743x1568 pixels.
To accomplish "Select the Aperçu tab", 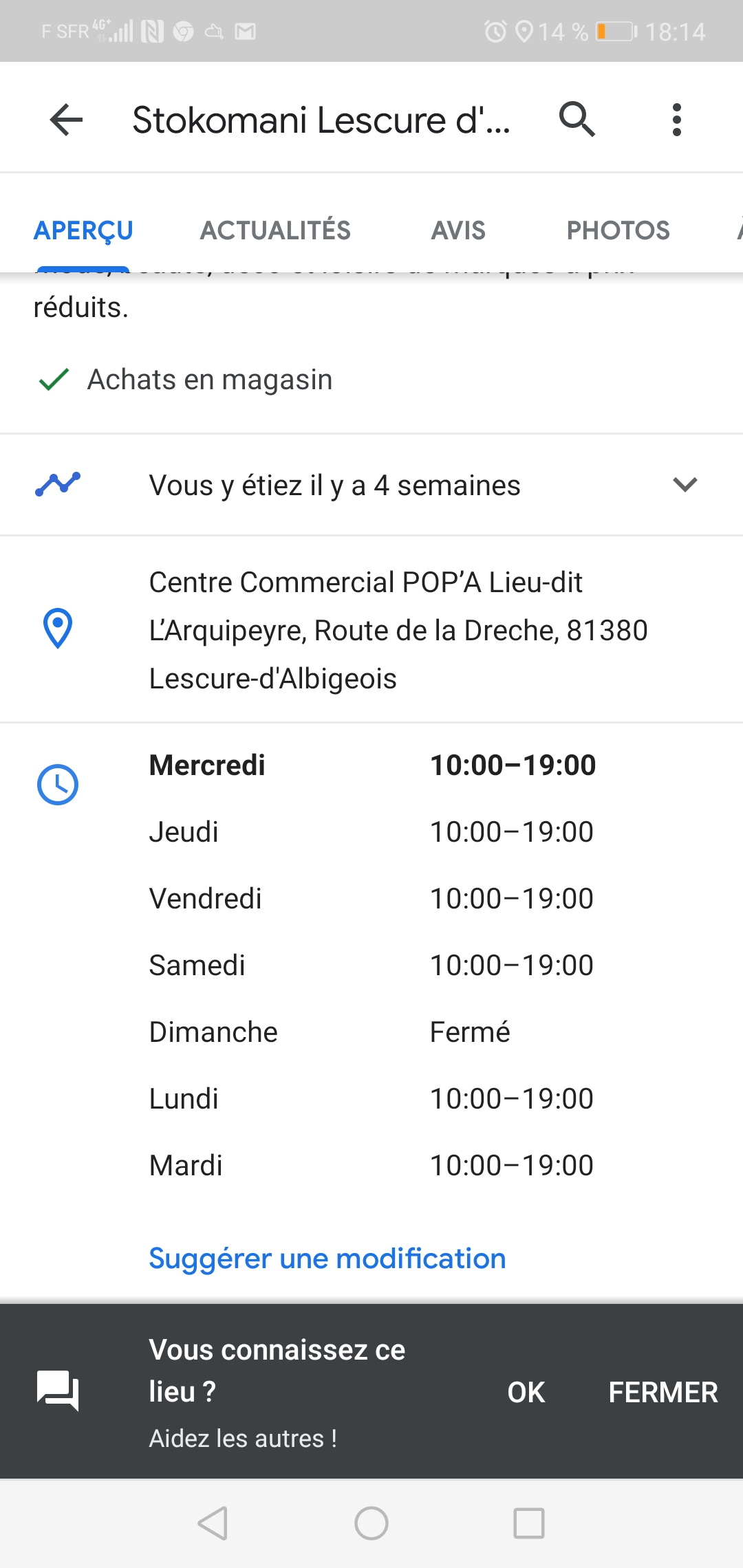I will coord(83,230).
